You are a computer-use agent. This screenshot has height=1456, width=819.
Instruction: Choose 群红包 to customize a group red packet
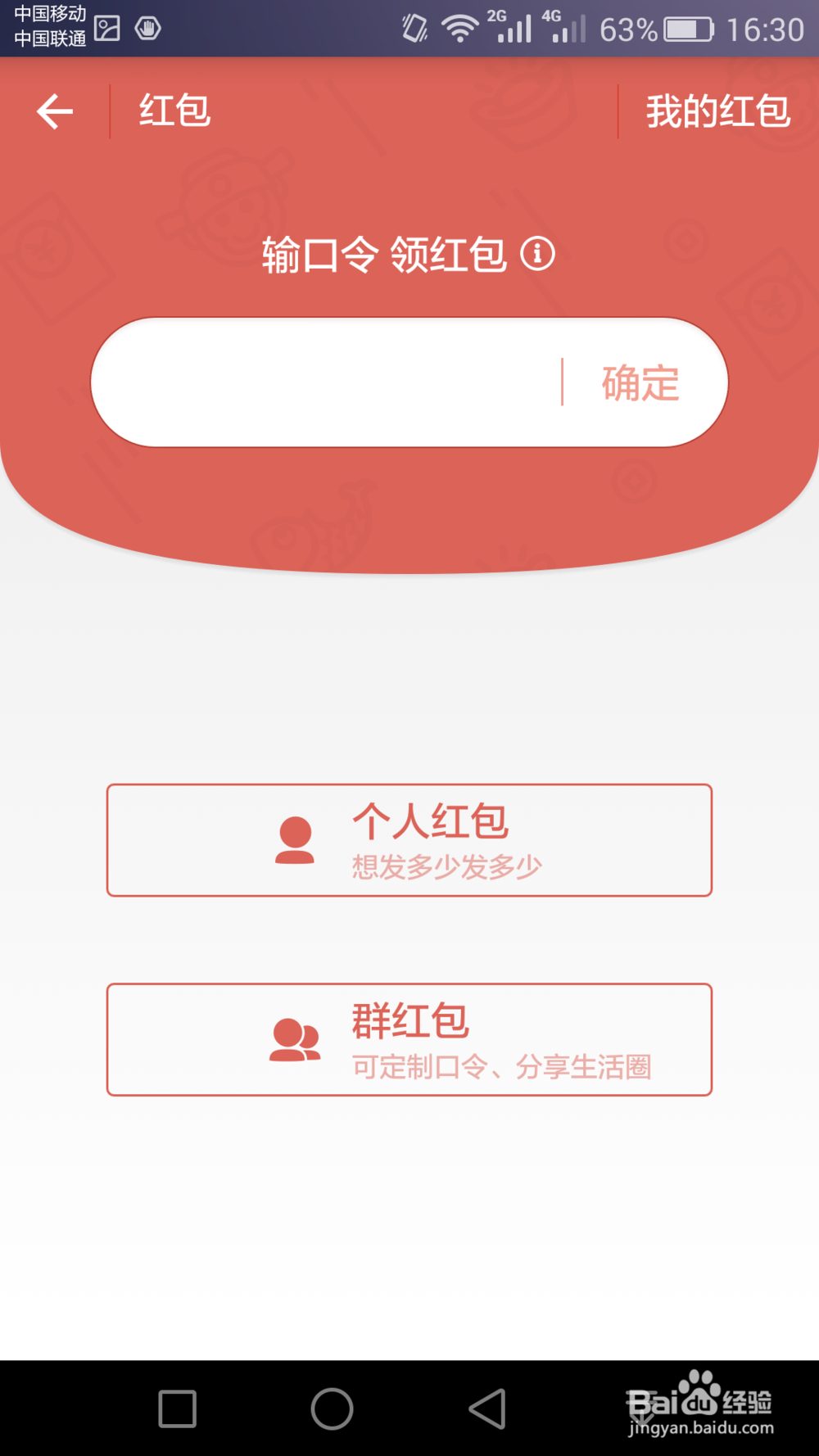tap(409, 1041)
